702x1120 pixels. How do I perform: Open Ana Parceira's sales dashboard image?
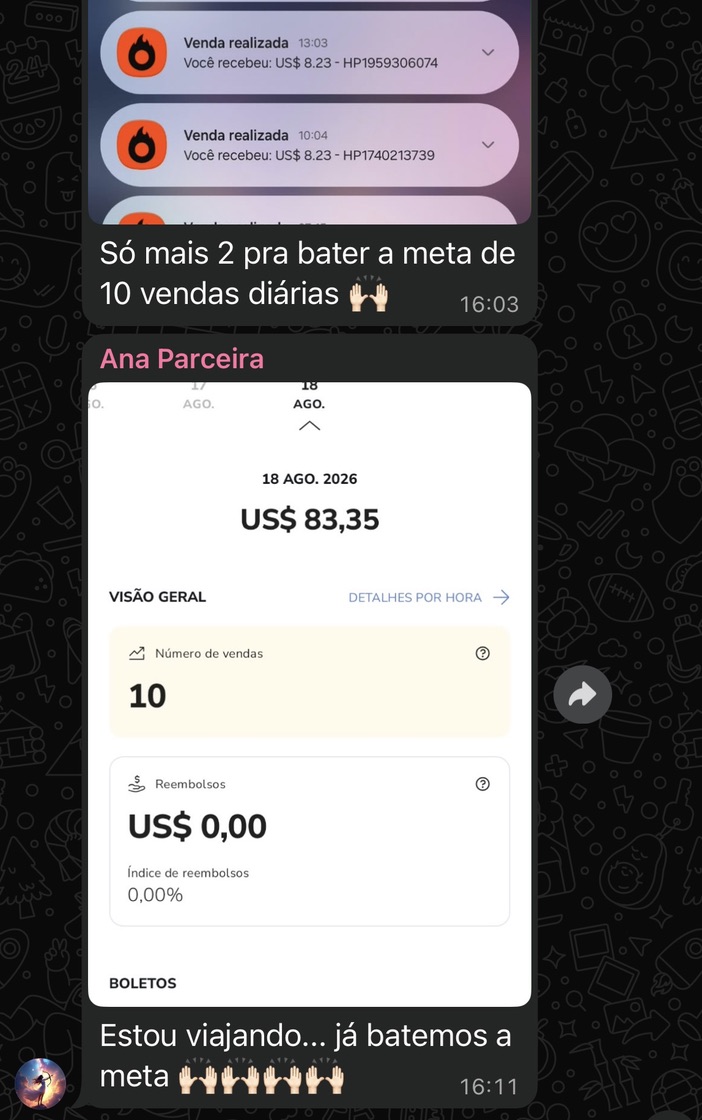pyautogui.click(x=309, y=694)
